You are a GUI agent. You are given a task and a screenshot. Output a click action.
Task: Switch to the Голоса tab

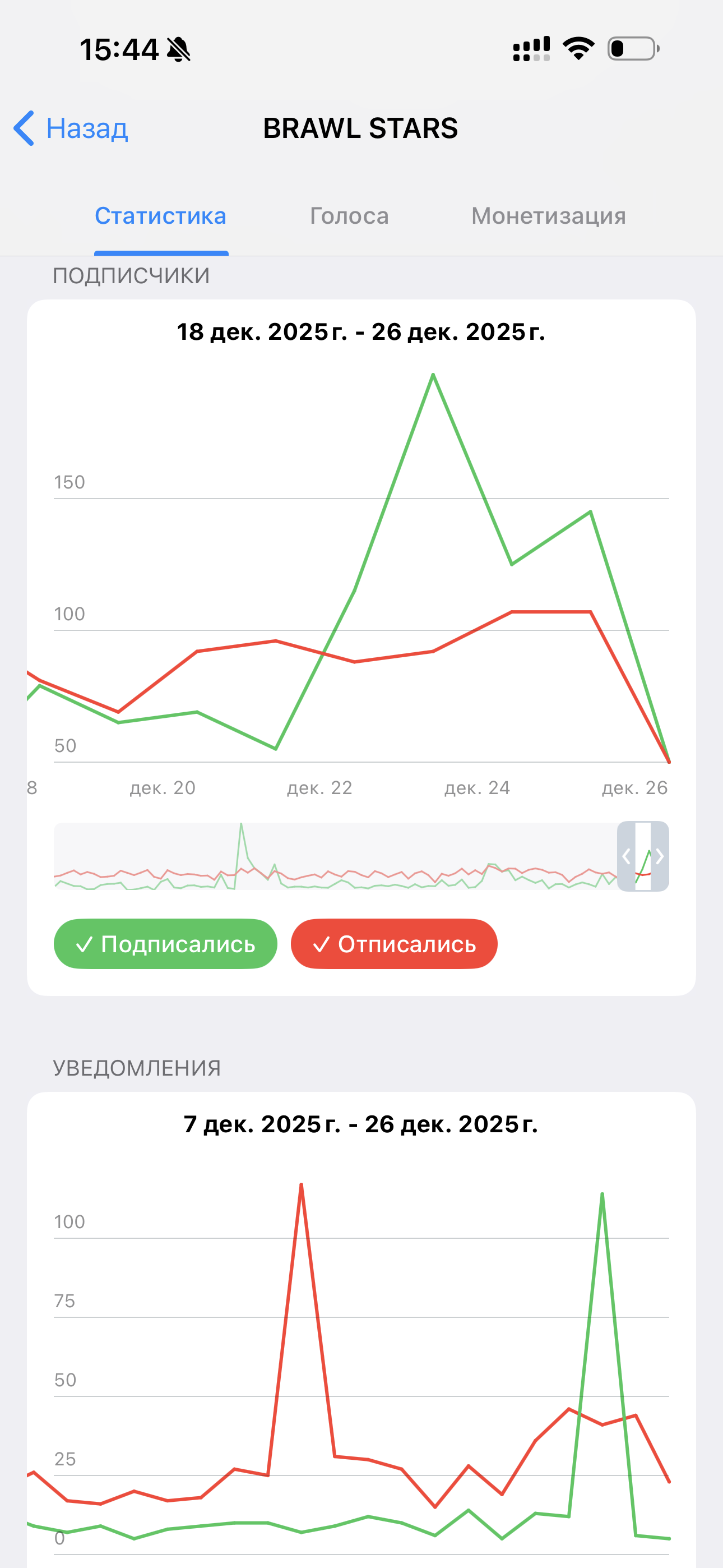pos(349,216)
